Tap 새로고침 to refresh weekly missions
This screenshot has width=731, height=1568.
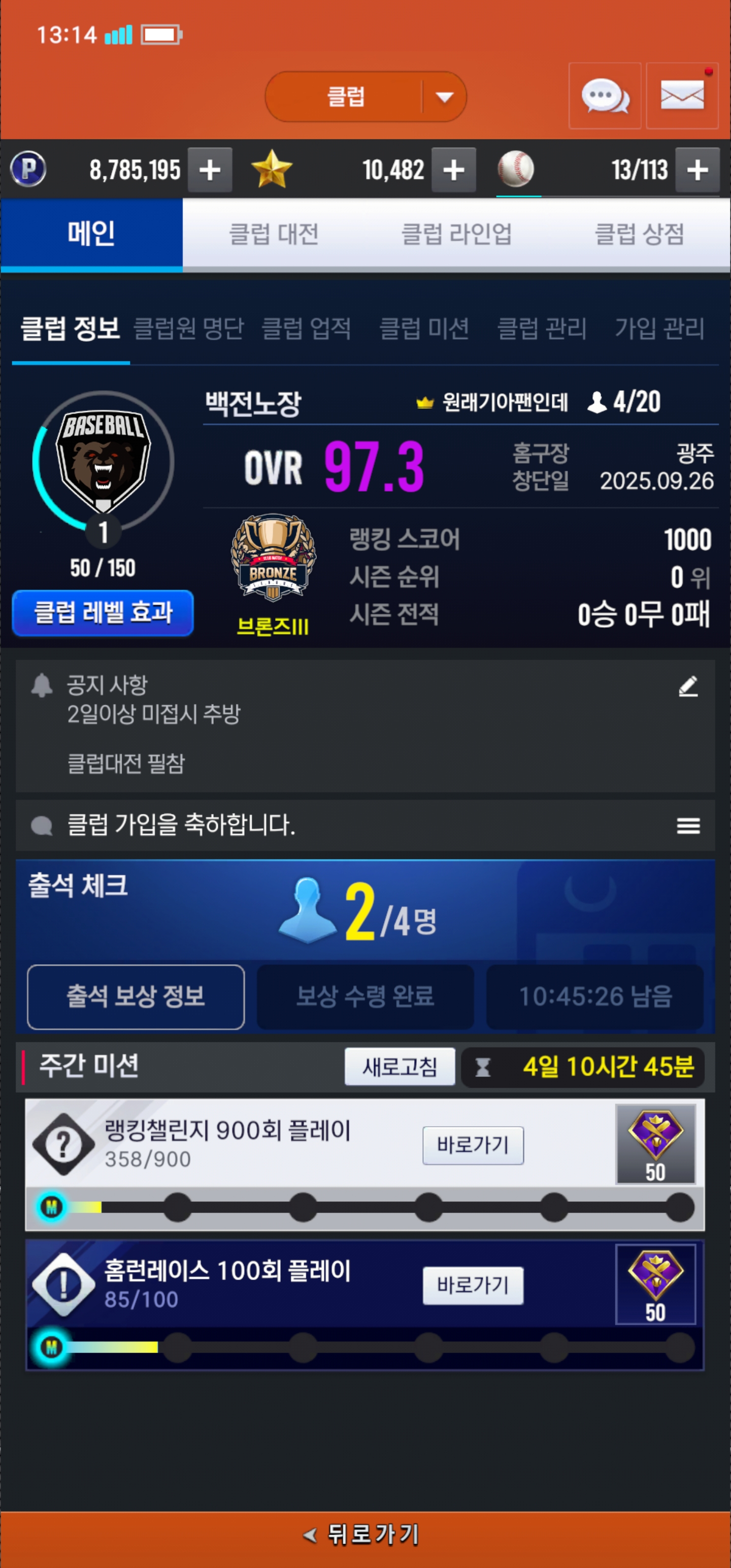(x=400, y=1066)
